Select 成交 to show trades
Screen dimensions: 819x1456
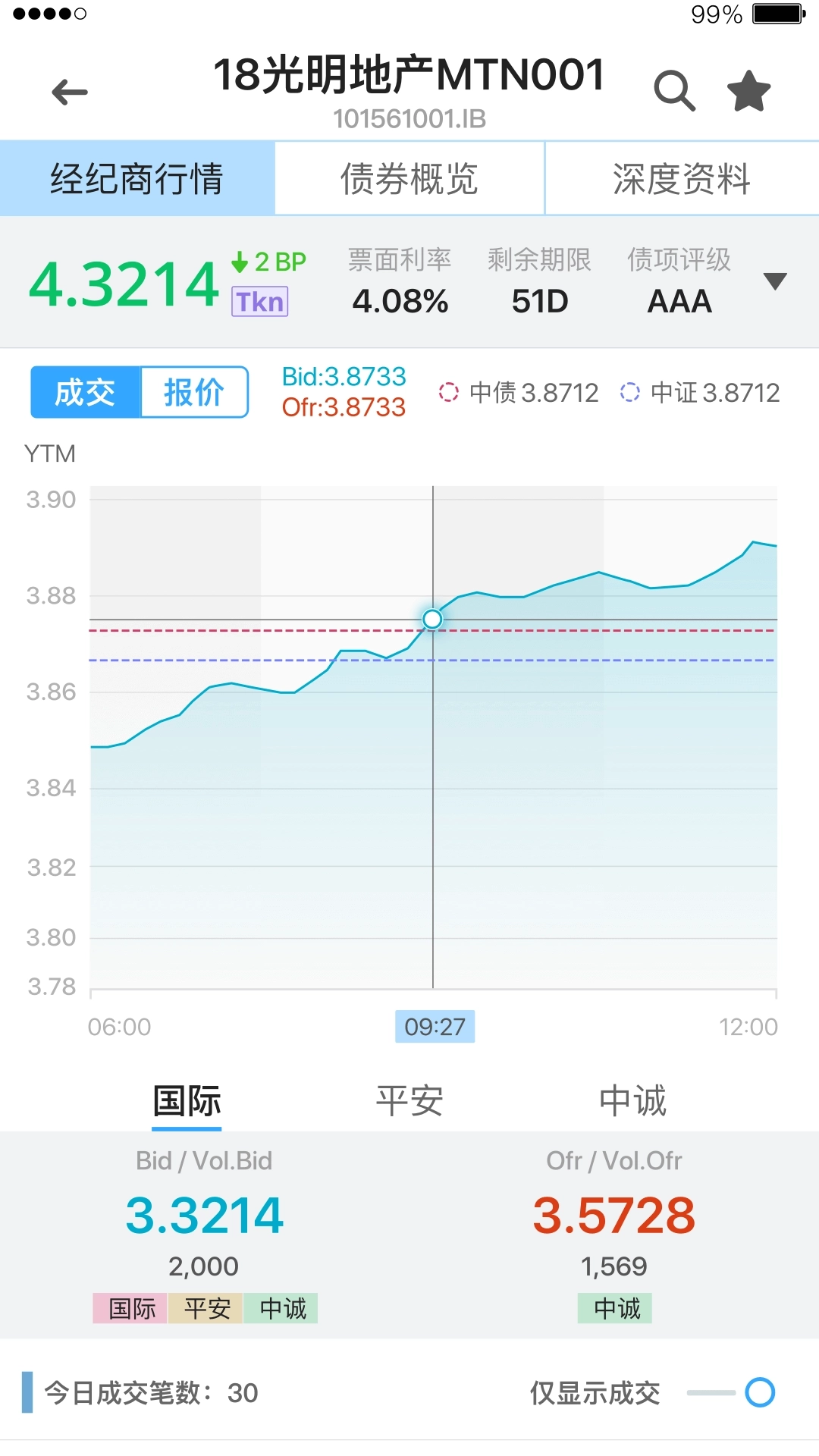pyautogui.click(x=85, y=391)
